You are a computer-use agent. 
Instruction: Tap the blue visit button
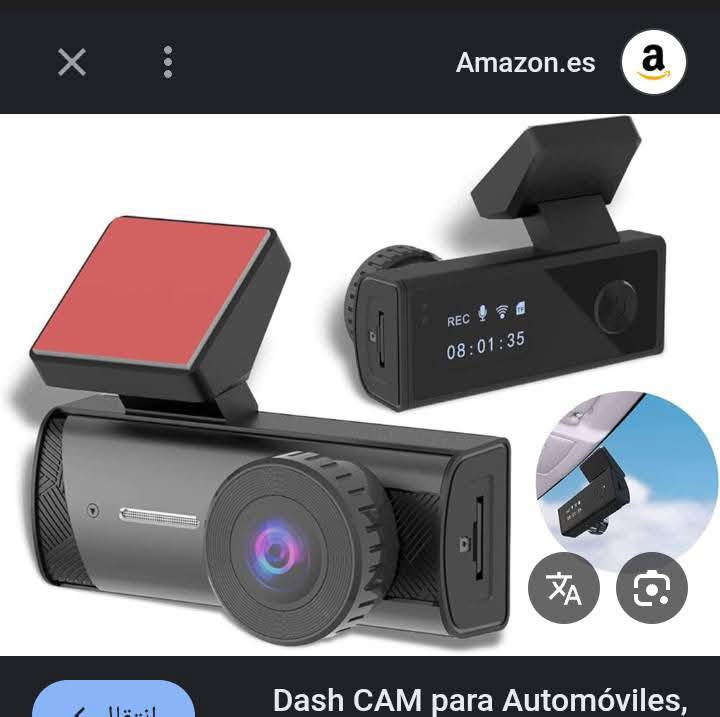pyautogui.click(x=114, y=702)
